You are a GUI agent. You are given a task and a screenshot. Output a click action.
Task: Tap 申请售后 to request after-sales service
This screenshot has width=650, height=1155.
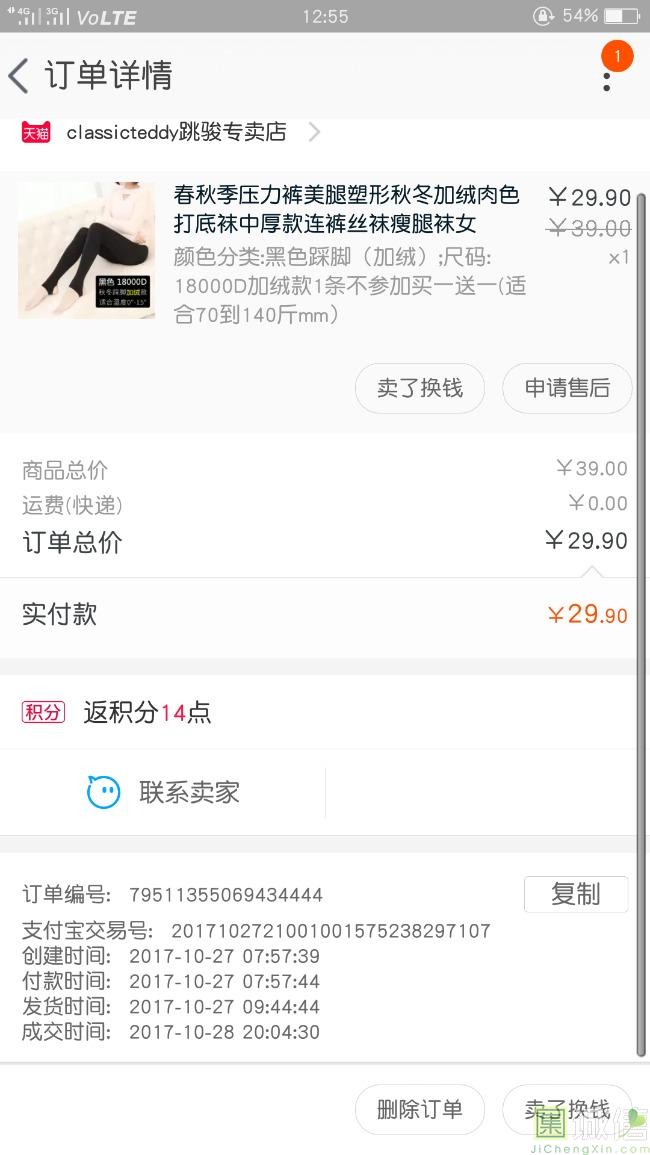pyautogui.click(x=567, y=388)
